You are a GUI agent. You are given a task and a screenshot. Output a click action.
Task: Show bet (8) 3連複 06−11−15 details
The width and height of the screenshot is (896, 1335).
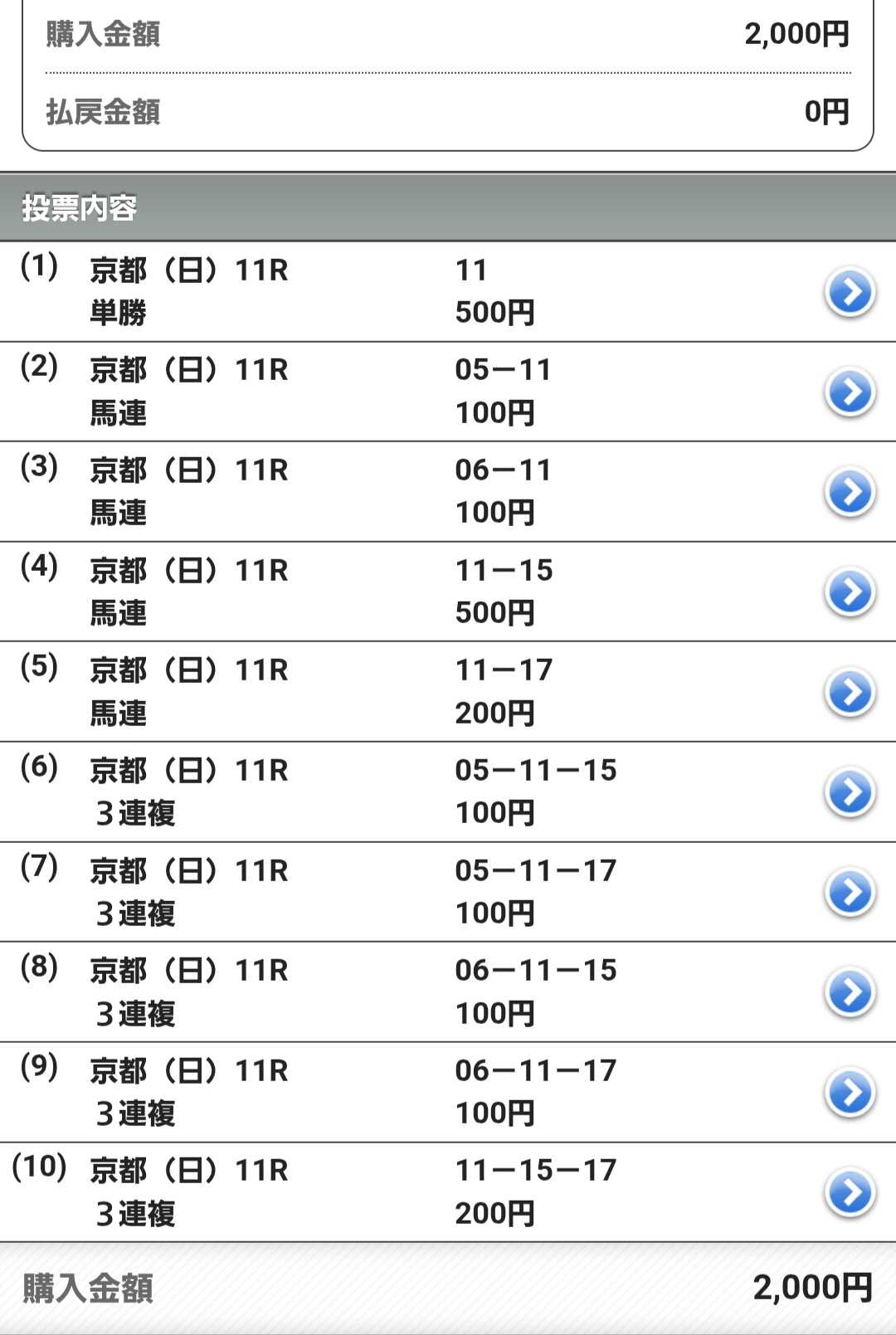coord(850,992)
